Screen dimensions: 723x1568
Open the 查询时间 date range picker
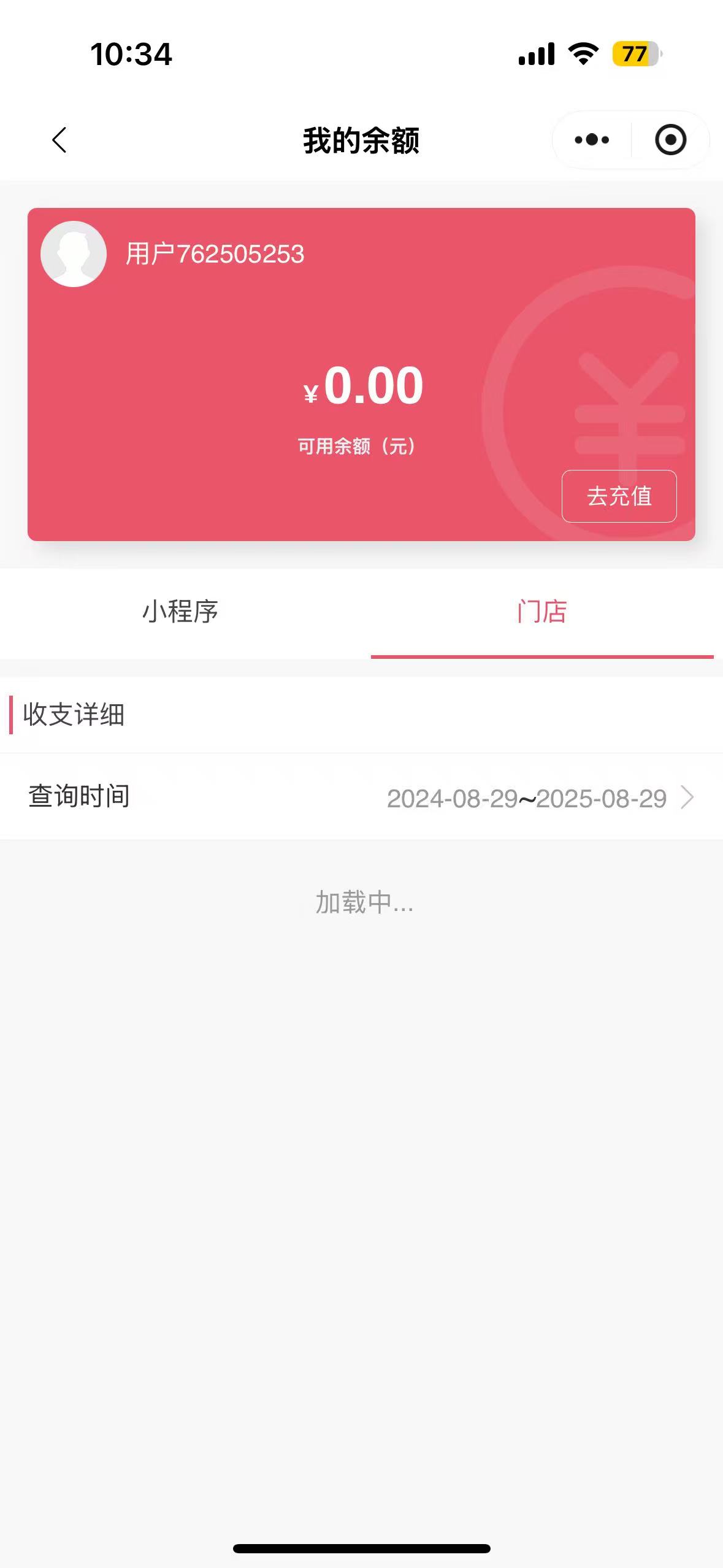click(362, 797)
